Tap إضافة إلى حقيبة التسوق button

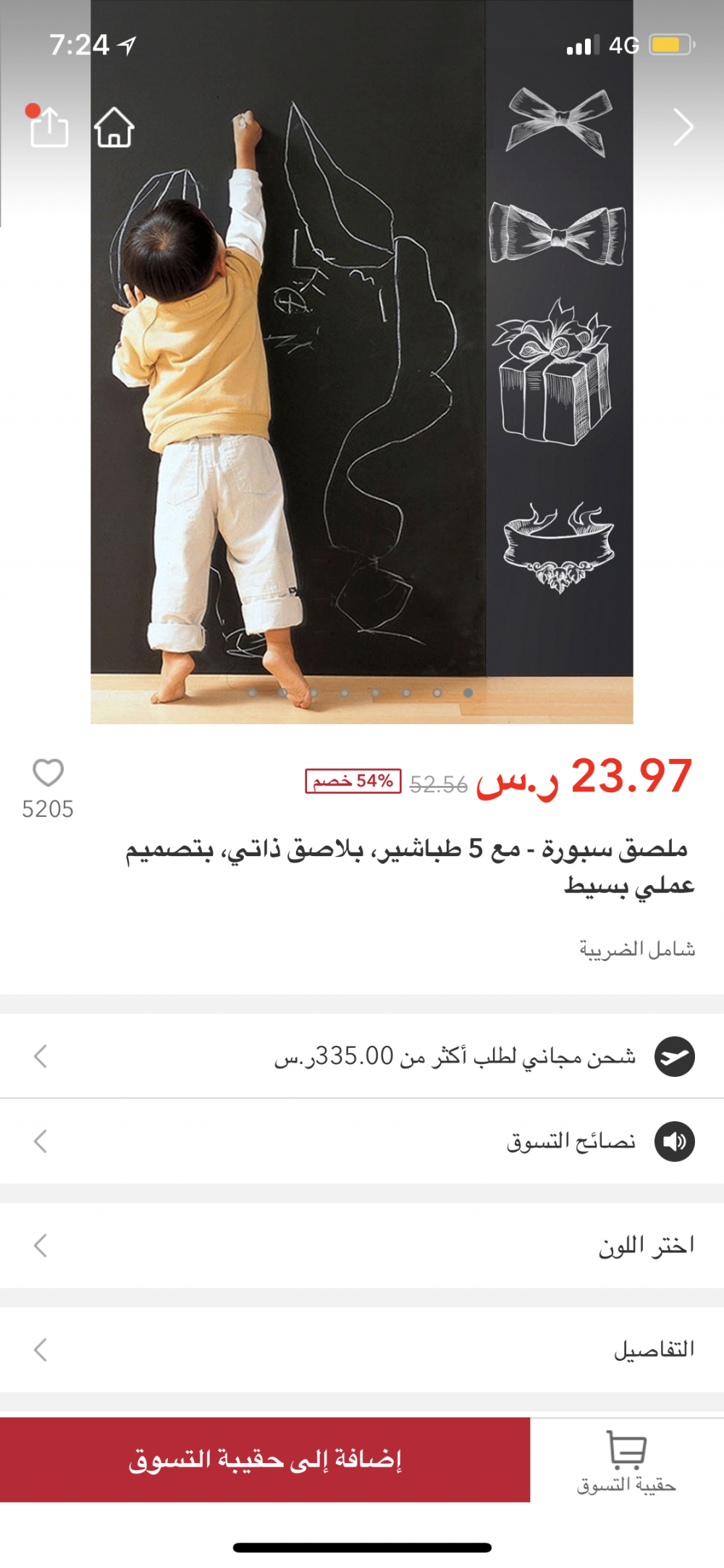pos(265,1459)
